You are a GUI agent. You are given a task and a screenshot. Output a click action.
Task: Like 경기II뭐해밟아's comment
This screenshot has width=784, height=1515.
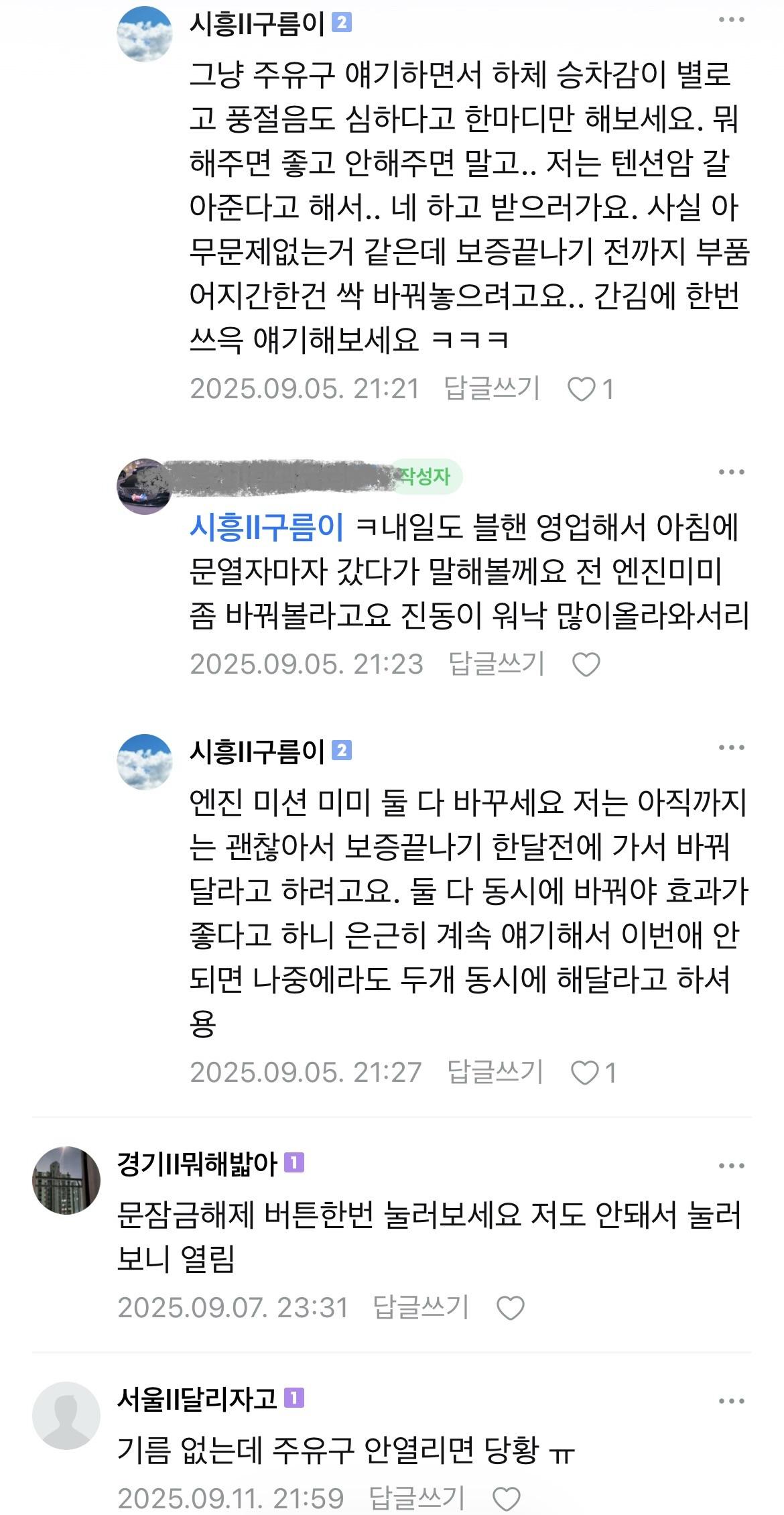(x=511, y=1308)
